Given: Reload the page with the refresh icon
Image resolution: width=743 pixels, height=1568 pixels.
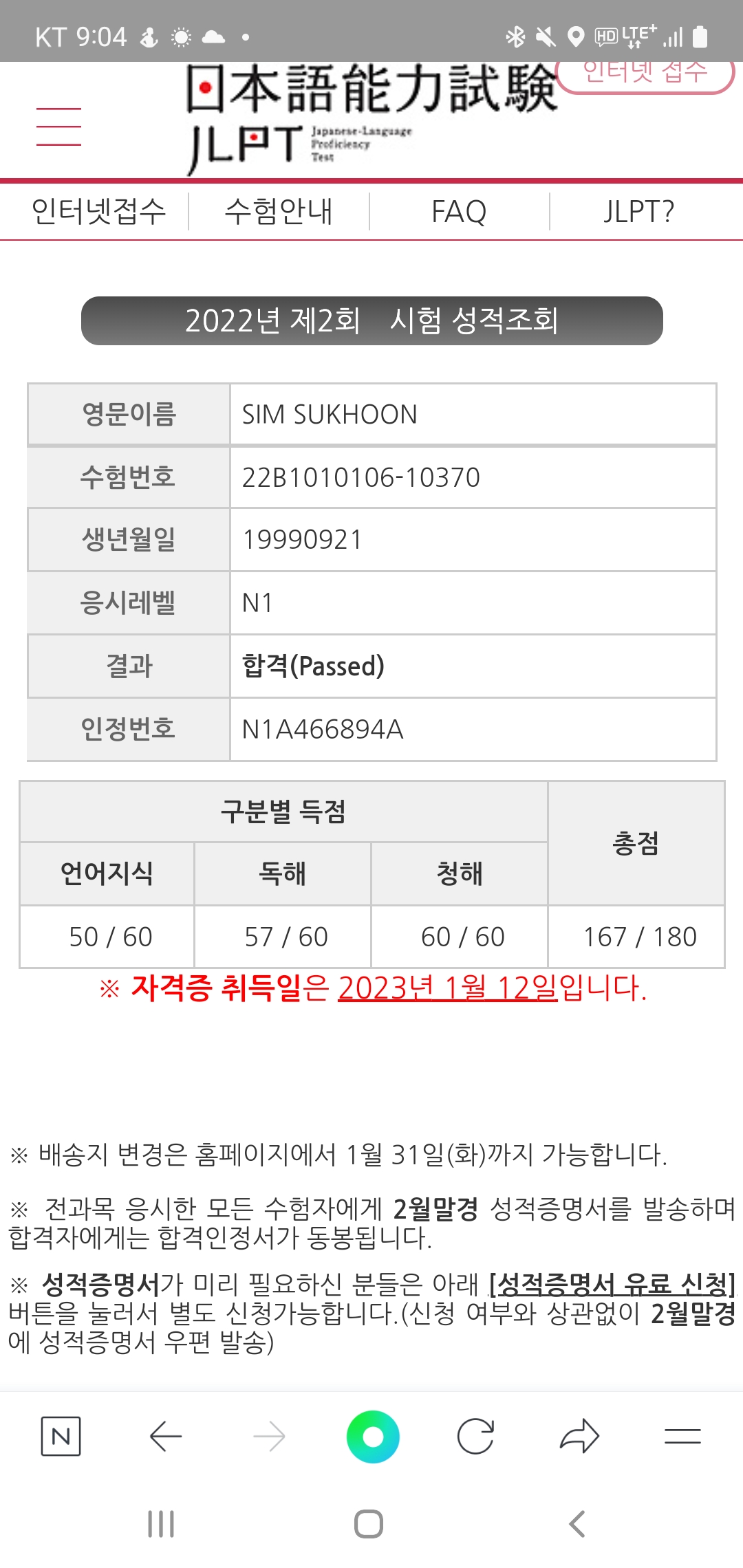Looking at the screenshot, I should (x=475, y=1436).
